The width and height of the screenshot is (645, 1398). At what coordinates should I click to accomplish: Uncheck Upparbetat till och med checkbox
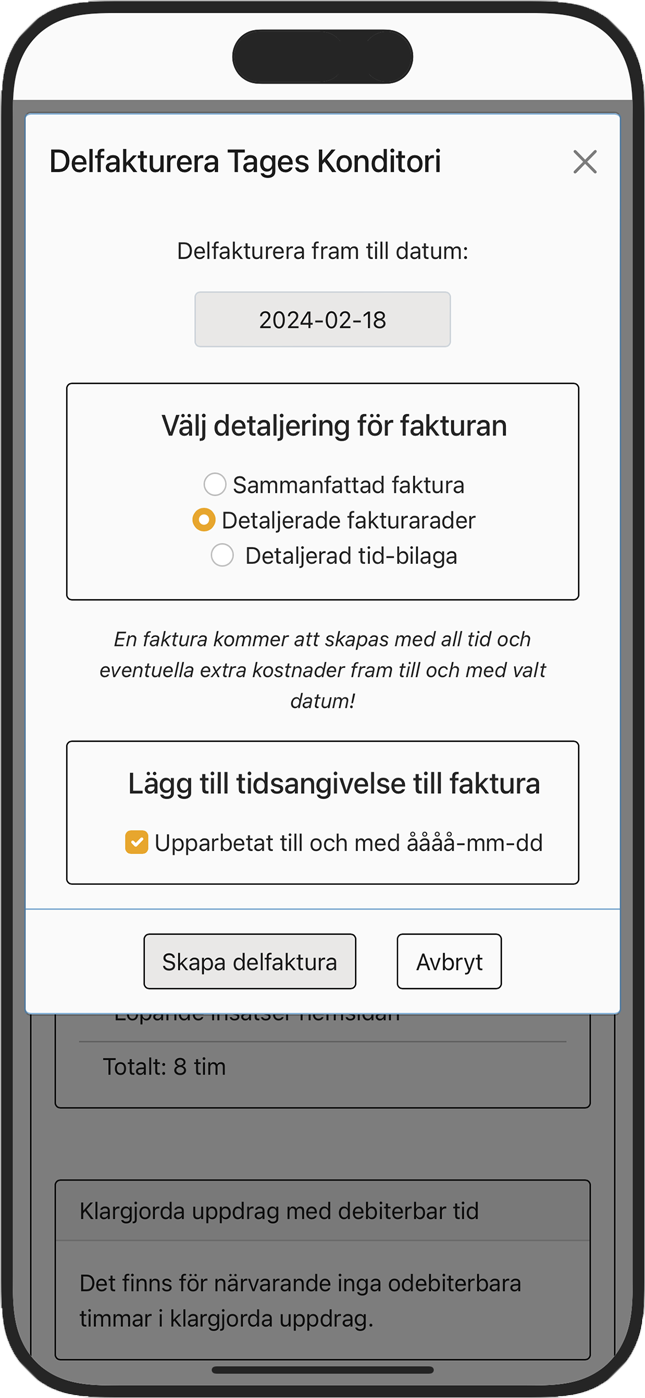pos(137,842)
